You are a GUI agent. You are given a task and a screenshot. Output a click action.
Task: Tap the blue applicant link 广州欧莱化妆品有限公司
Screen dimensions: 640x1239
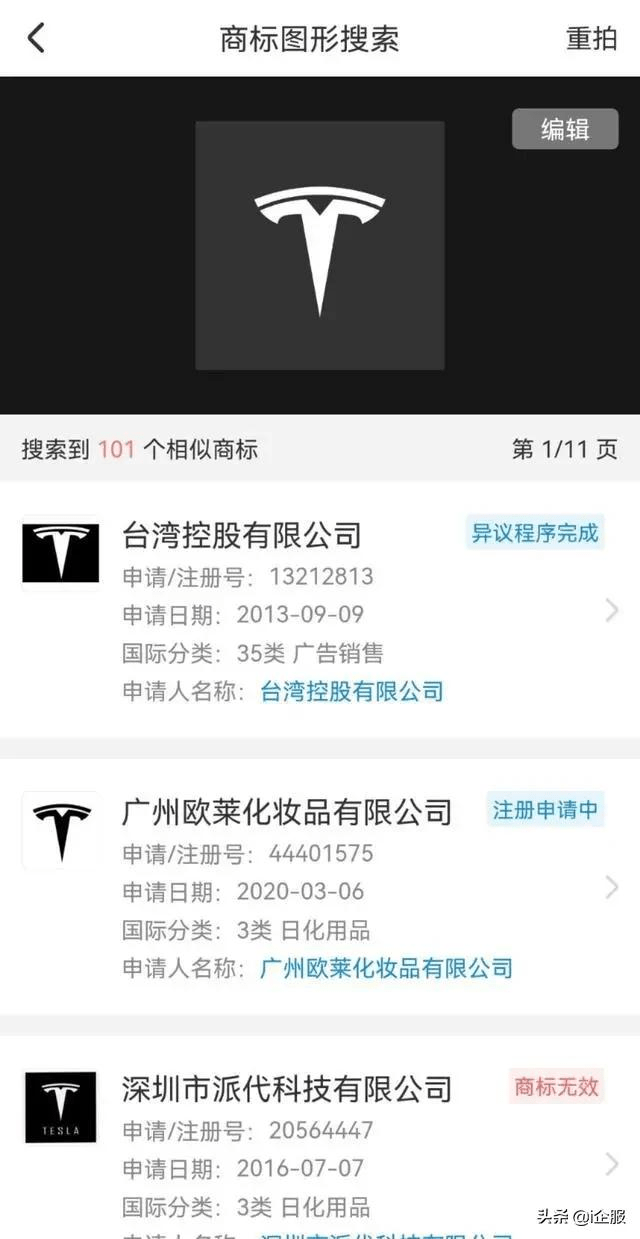click(386, 968)
